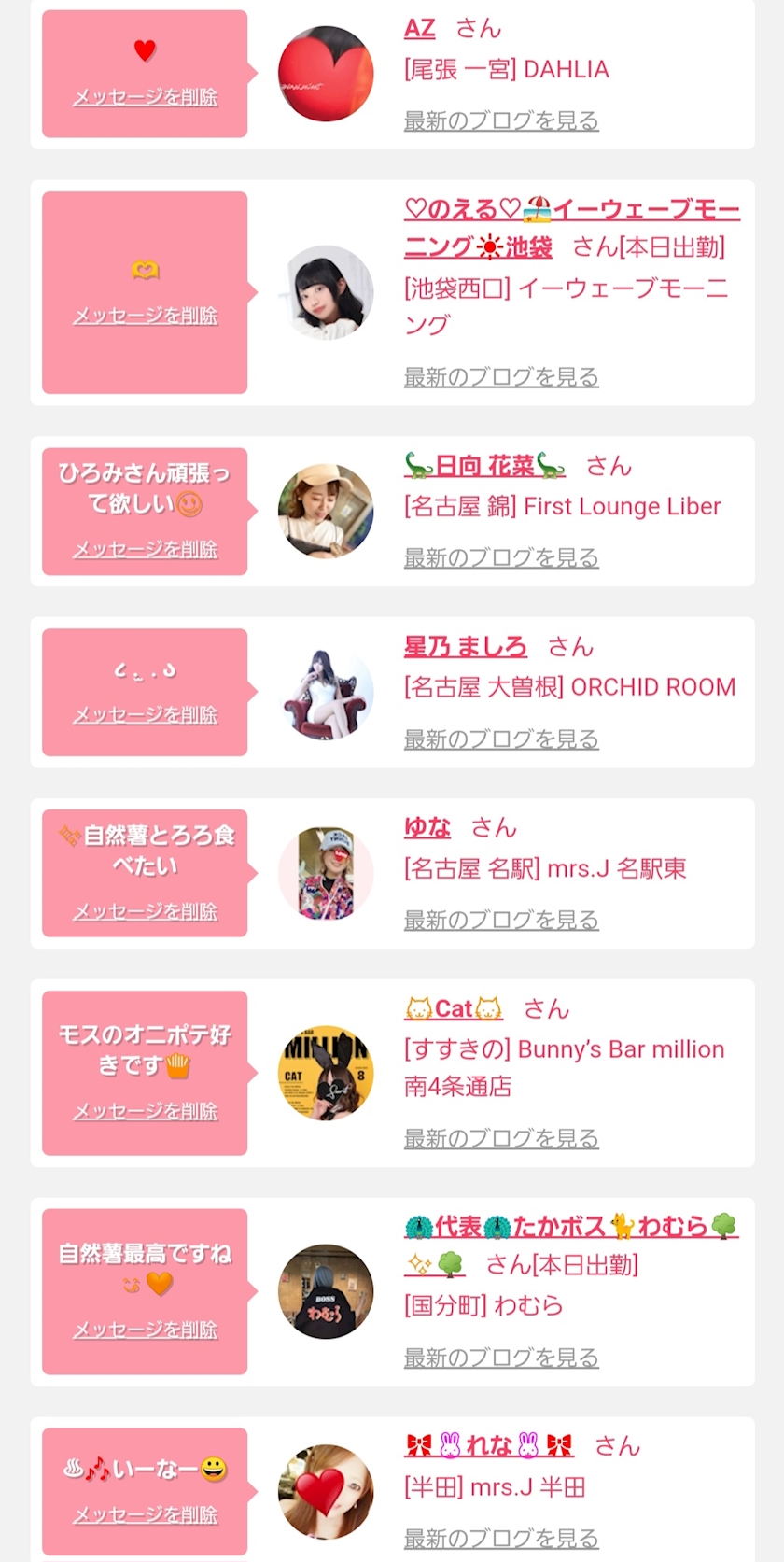View latest blog of 日向 花菜
784x1562 pixels.
click(500, 558)
